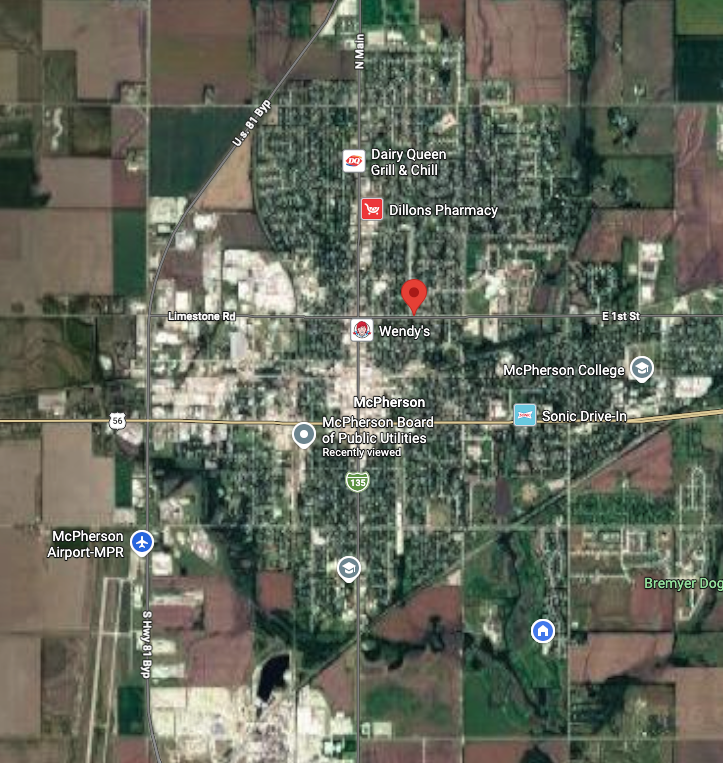Select the Dillons Pharmacy pin

(372, 210)
